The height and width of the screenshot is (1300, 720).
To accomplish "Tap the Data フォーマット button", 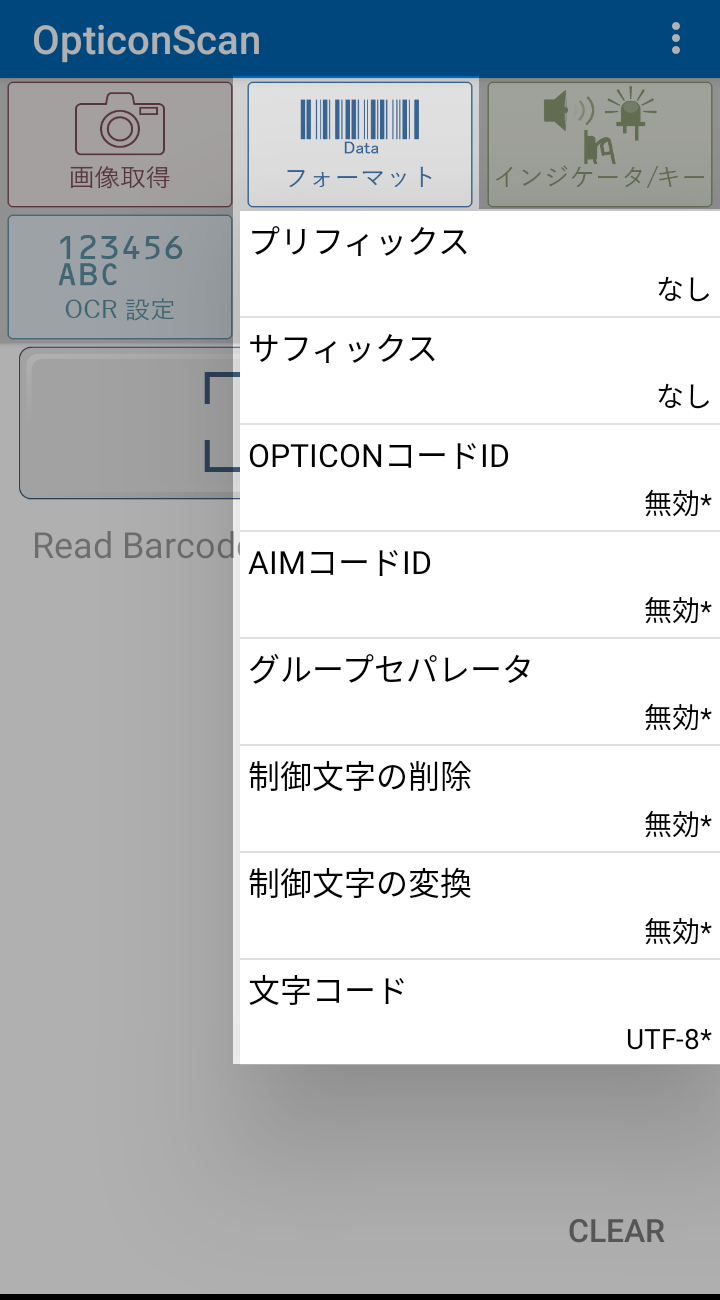I will [x=360, y=144].
